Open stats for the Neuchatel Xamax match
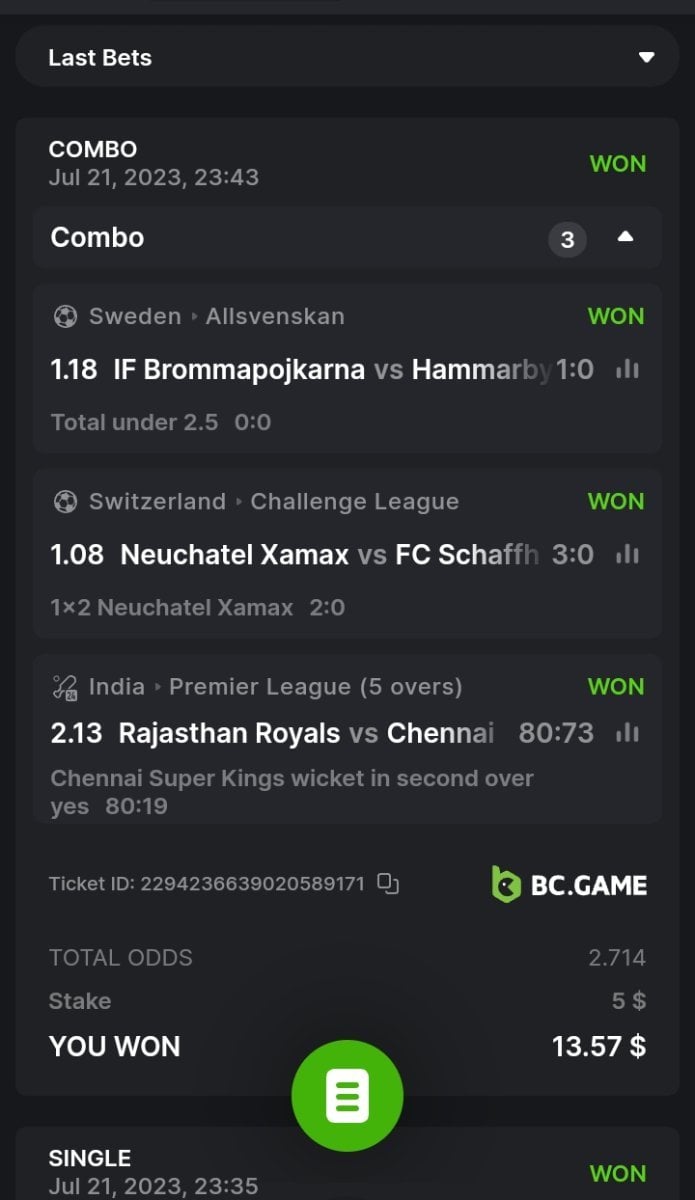This screenshot has width=695, height=1200. (627, 554)
